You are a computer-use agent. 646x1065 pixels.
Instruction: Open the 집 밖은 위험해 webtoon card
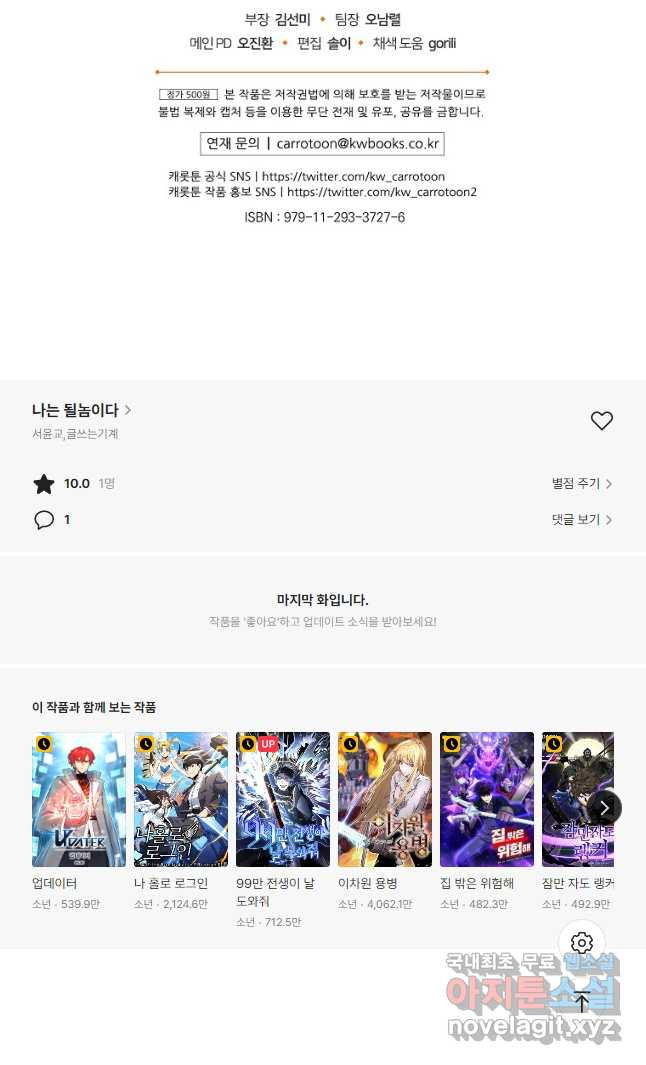tap(487, 799)
